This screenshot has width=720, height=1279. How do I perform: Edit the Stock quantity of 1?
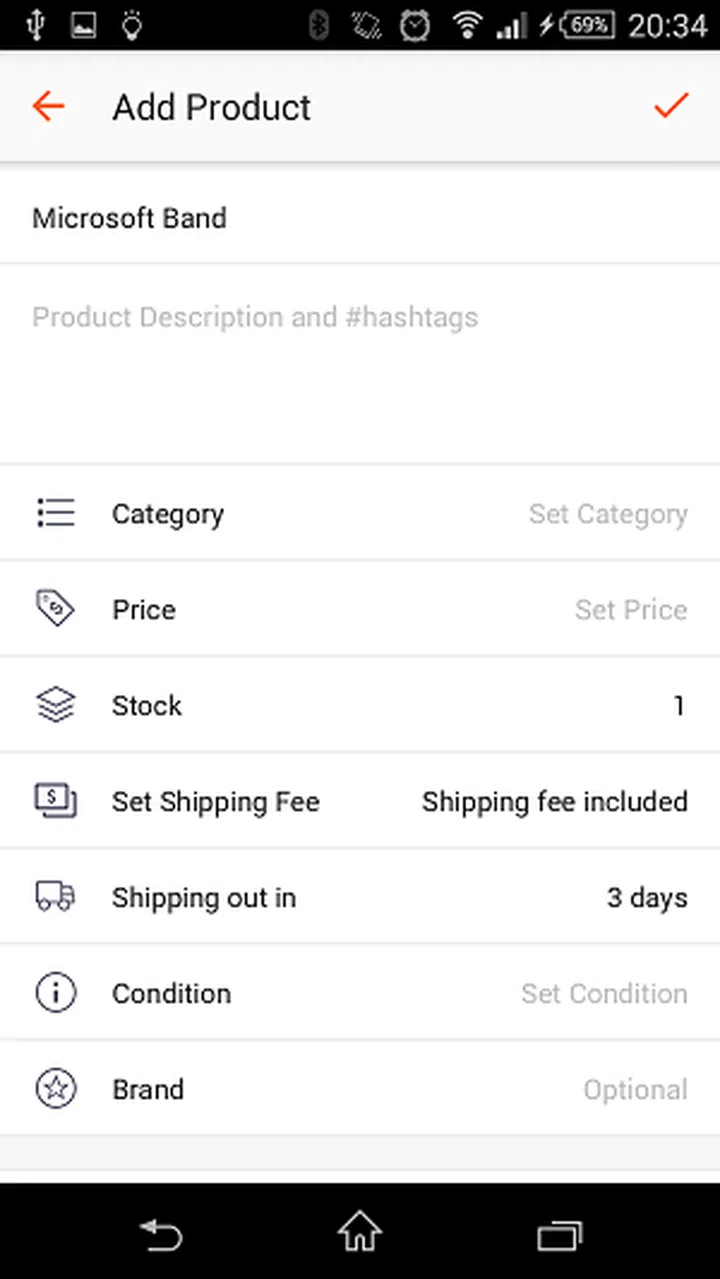click(679, 705)
